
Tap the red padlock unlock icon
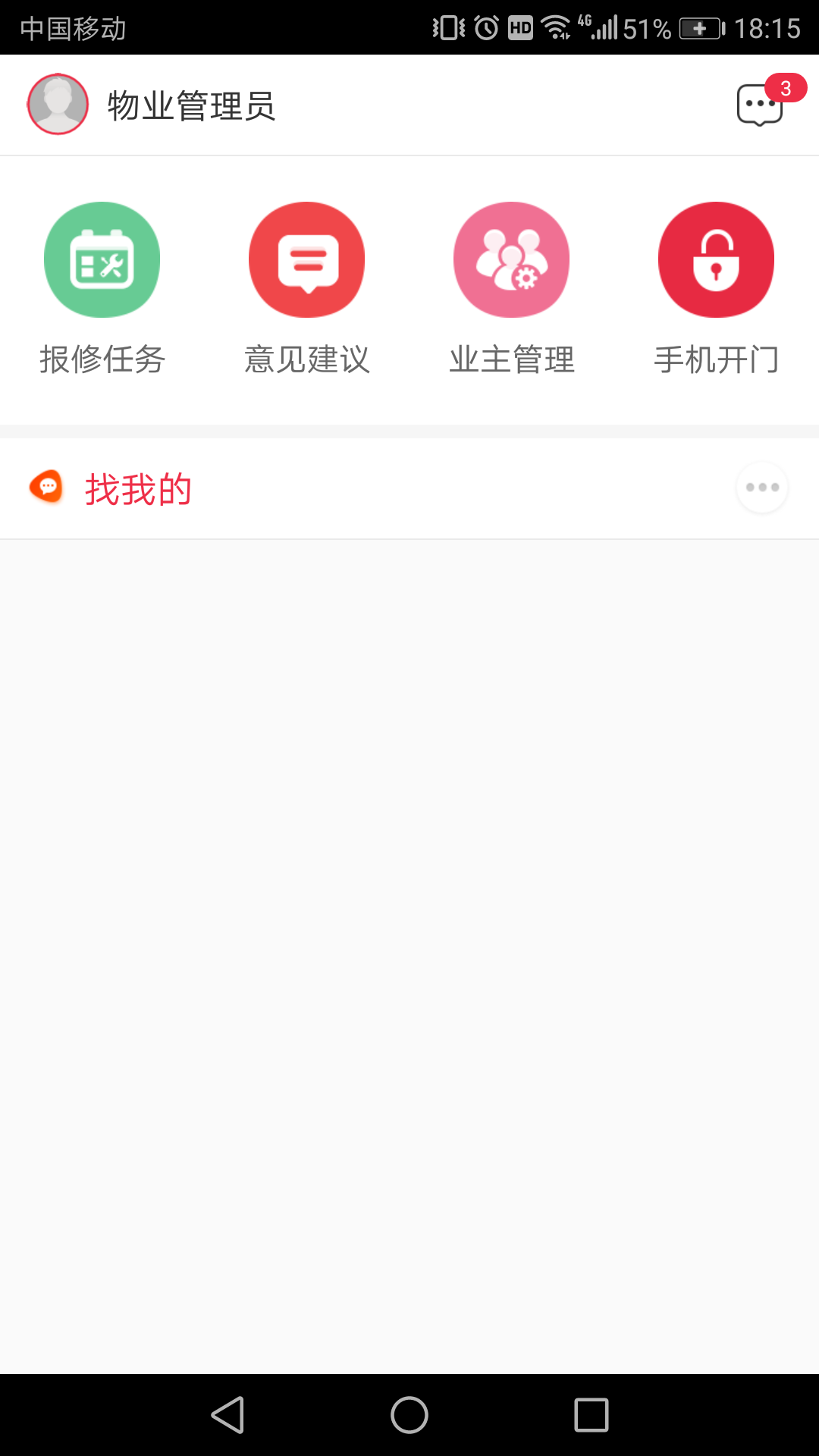(716, 259)
